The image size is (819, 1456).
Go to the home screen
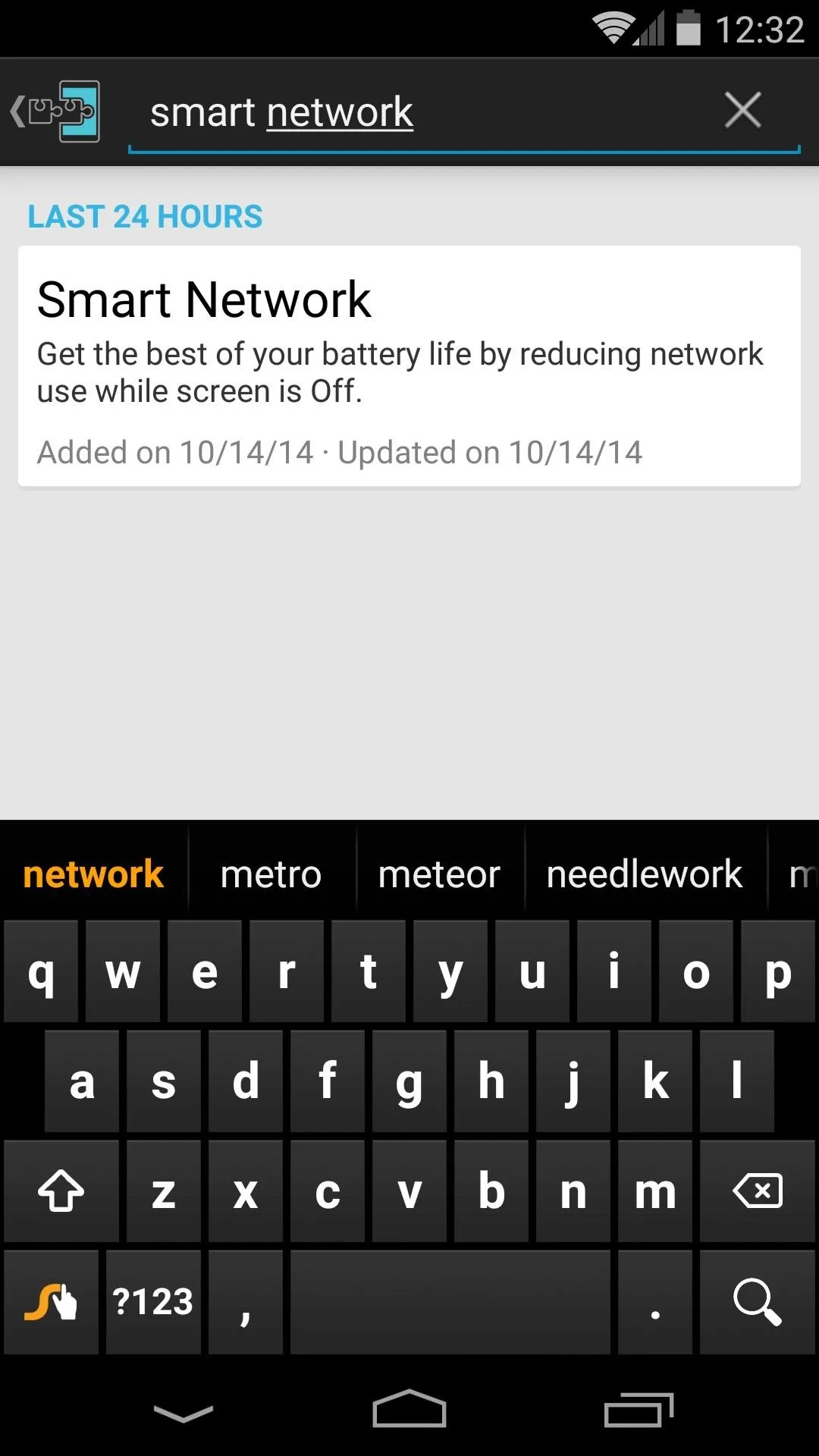pyautogui.click(x=409, y=1410)
